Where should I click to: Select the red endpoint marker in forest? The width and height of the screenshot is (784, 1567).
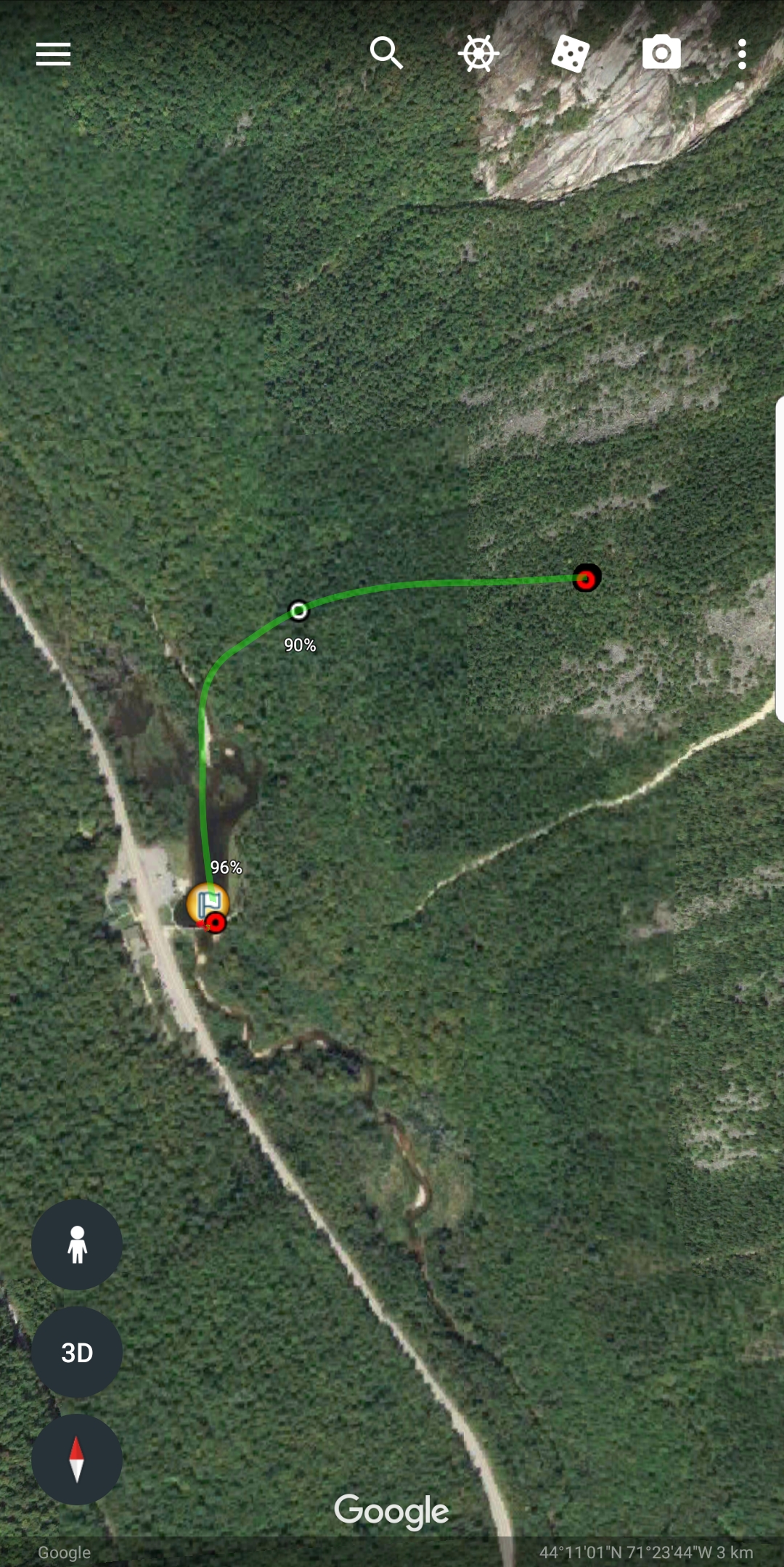tap(587, 578)
